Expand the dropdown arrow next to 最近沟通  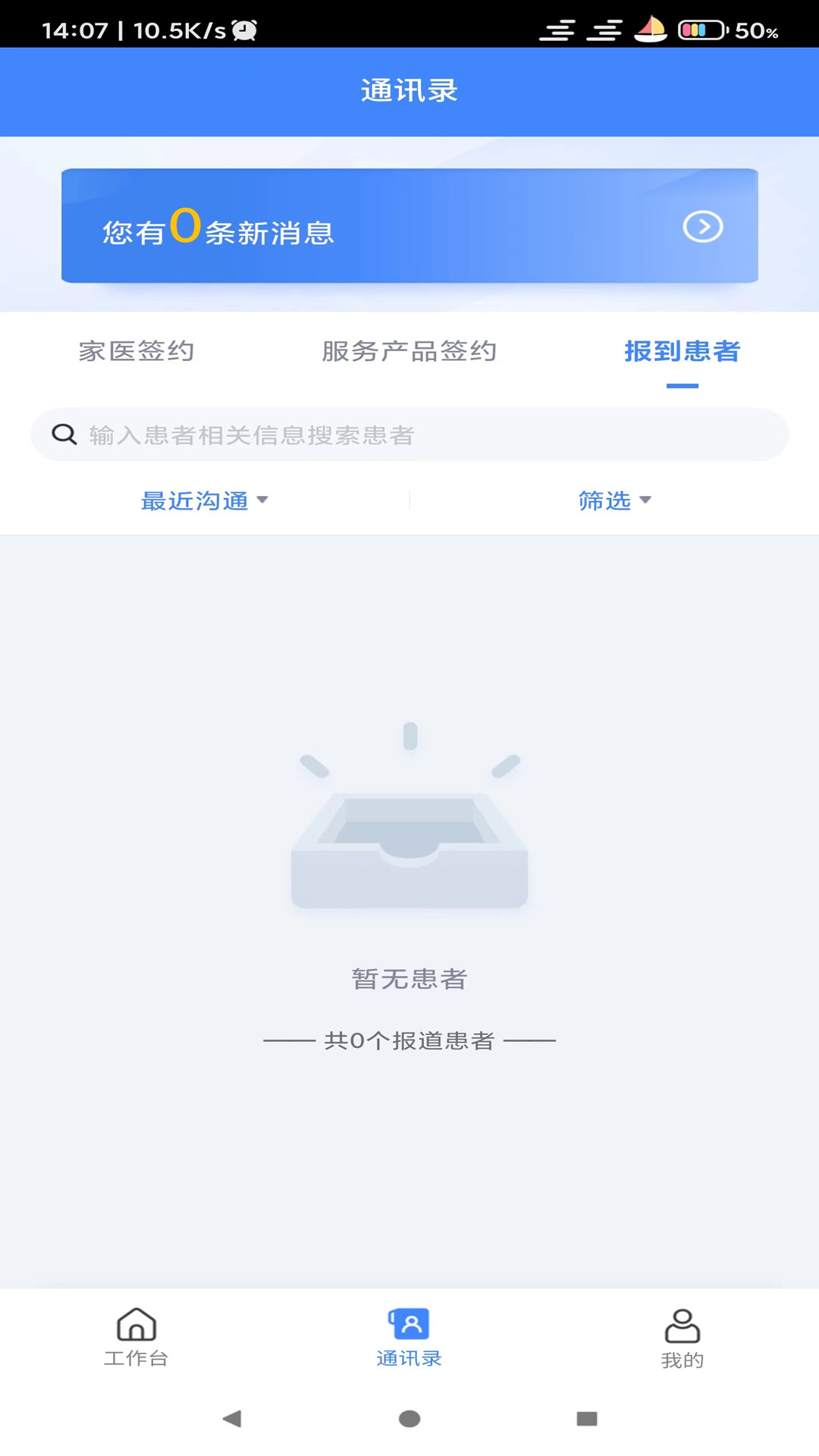tap(263, 500)
